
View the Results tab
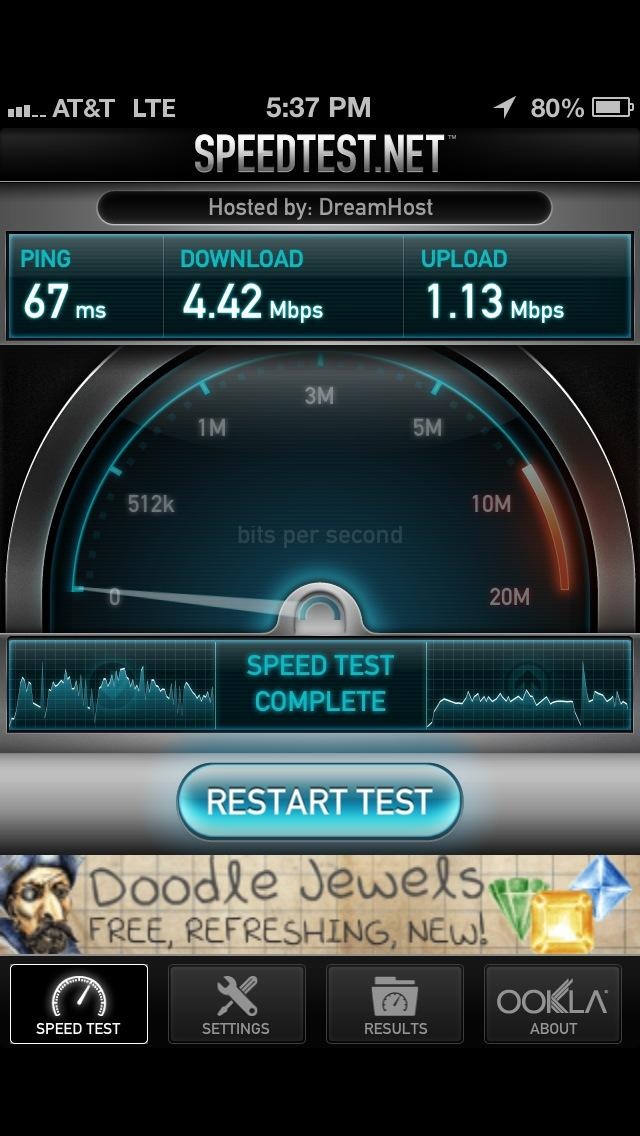click(395, 1004)
